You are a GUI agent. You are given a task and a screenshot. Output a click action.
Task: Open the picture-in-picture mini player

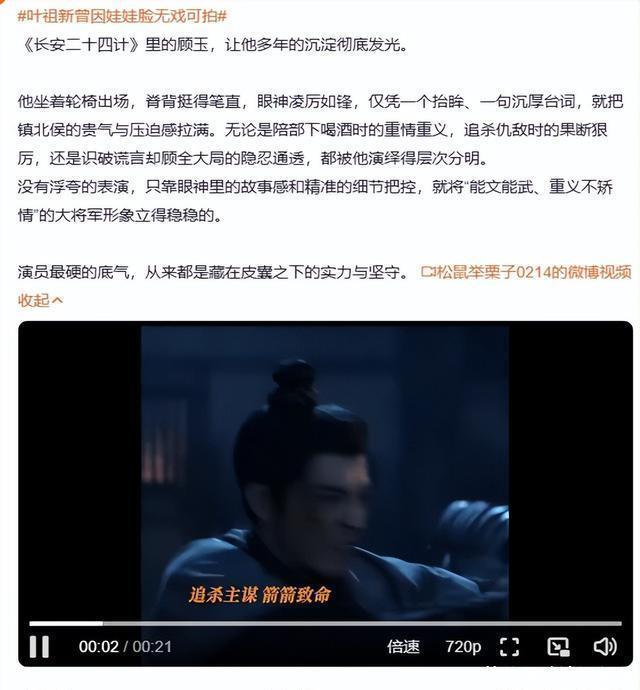[558, 647]
